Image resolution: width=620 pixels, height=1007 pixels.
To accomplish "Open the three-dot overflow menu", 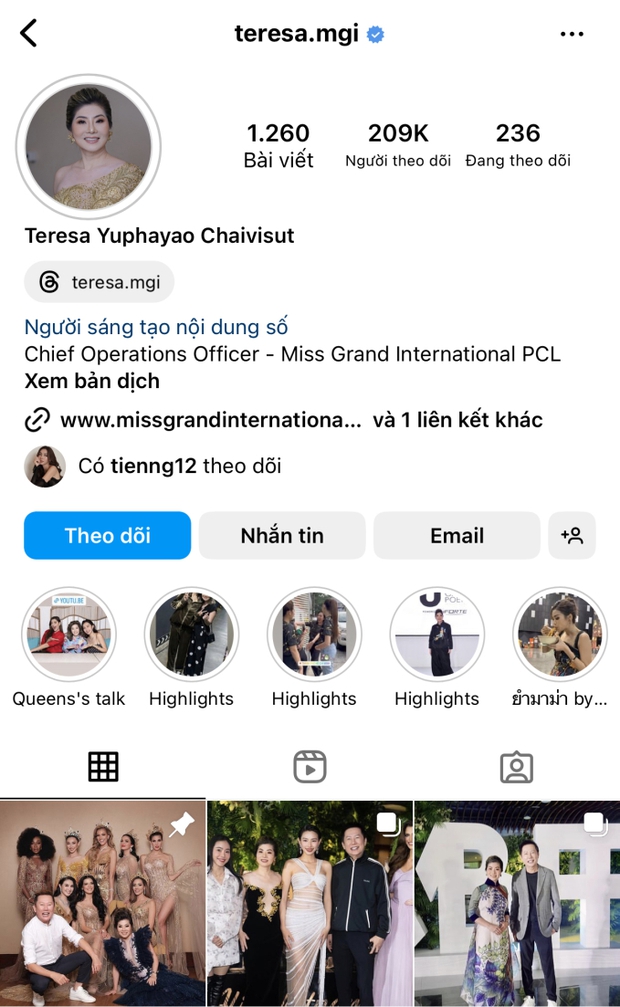I will (x=571, y=34).
